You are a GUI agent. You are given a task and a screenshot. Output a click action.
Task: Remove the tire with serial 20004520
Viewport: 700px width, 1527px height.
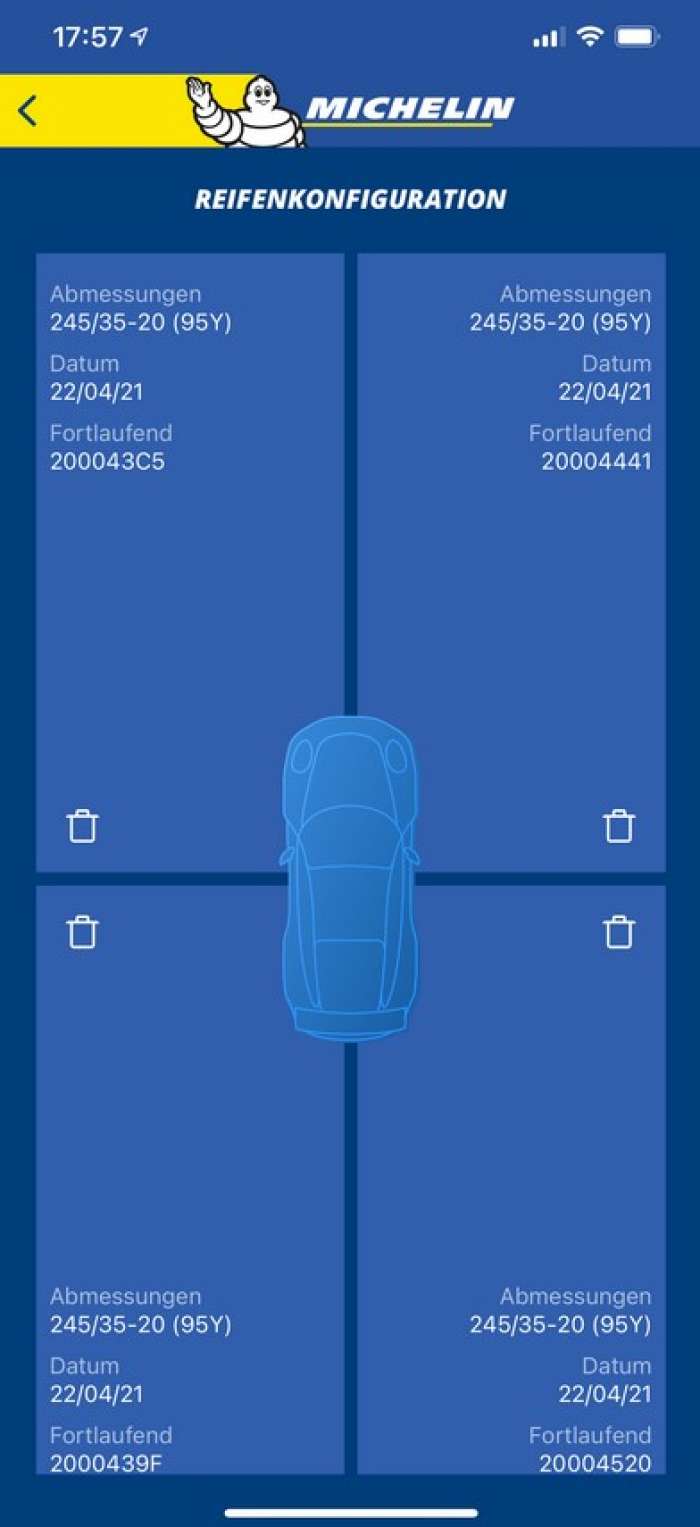pyautogui.click(x=619, y=932)
